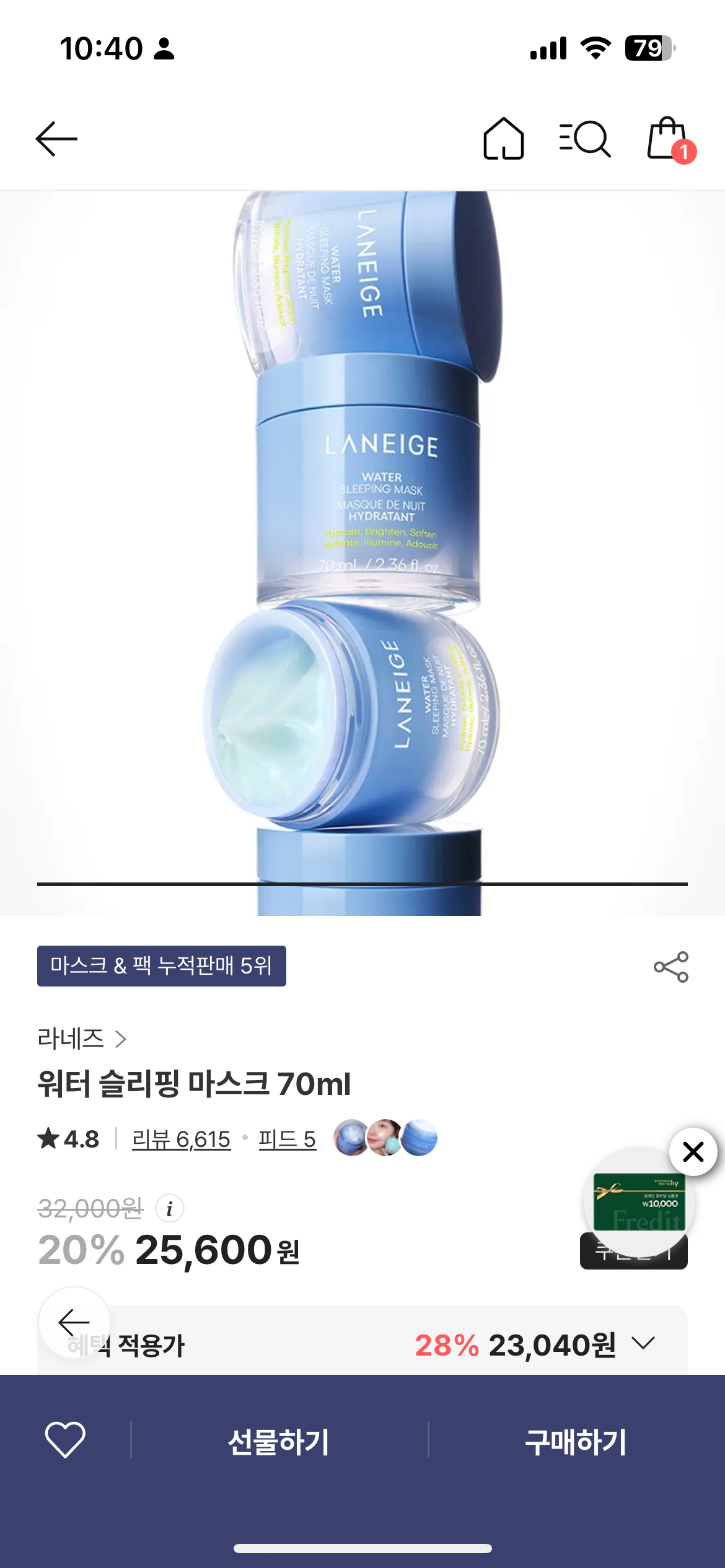Go back using the top-left arrow

pos(56,139)
